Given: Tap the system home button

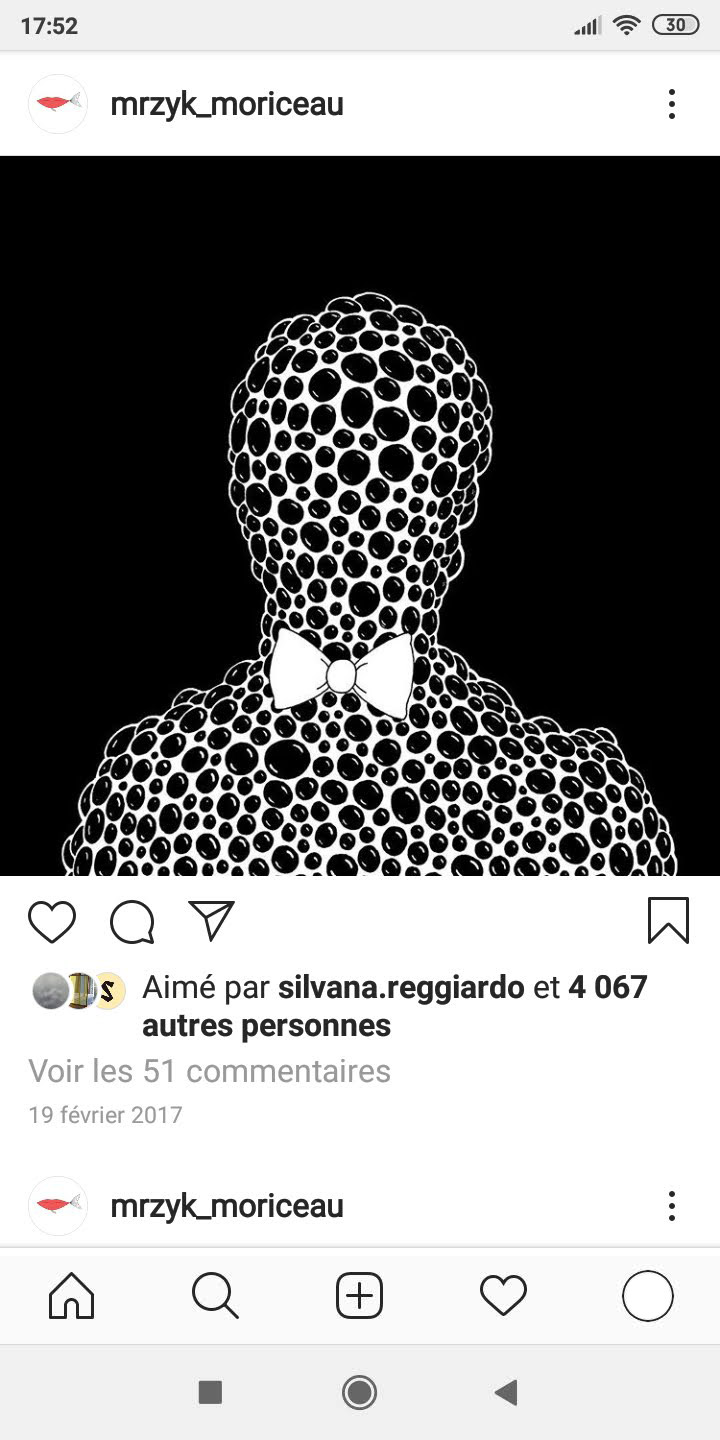Looking at the screenshot, I should [359, 1392].
